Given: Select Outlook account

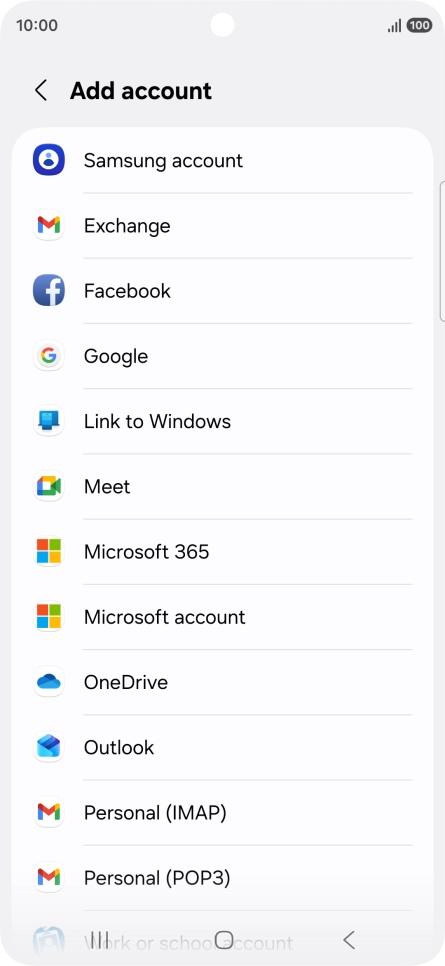Looking at the screenshot, I should click(222, 748).
